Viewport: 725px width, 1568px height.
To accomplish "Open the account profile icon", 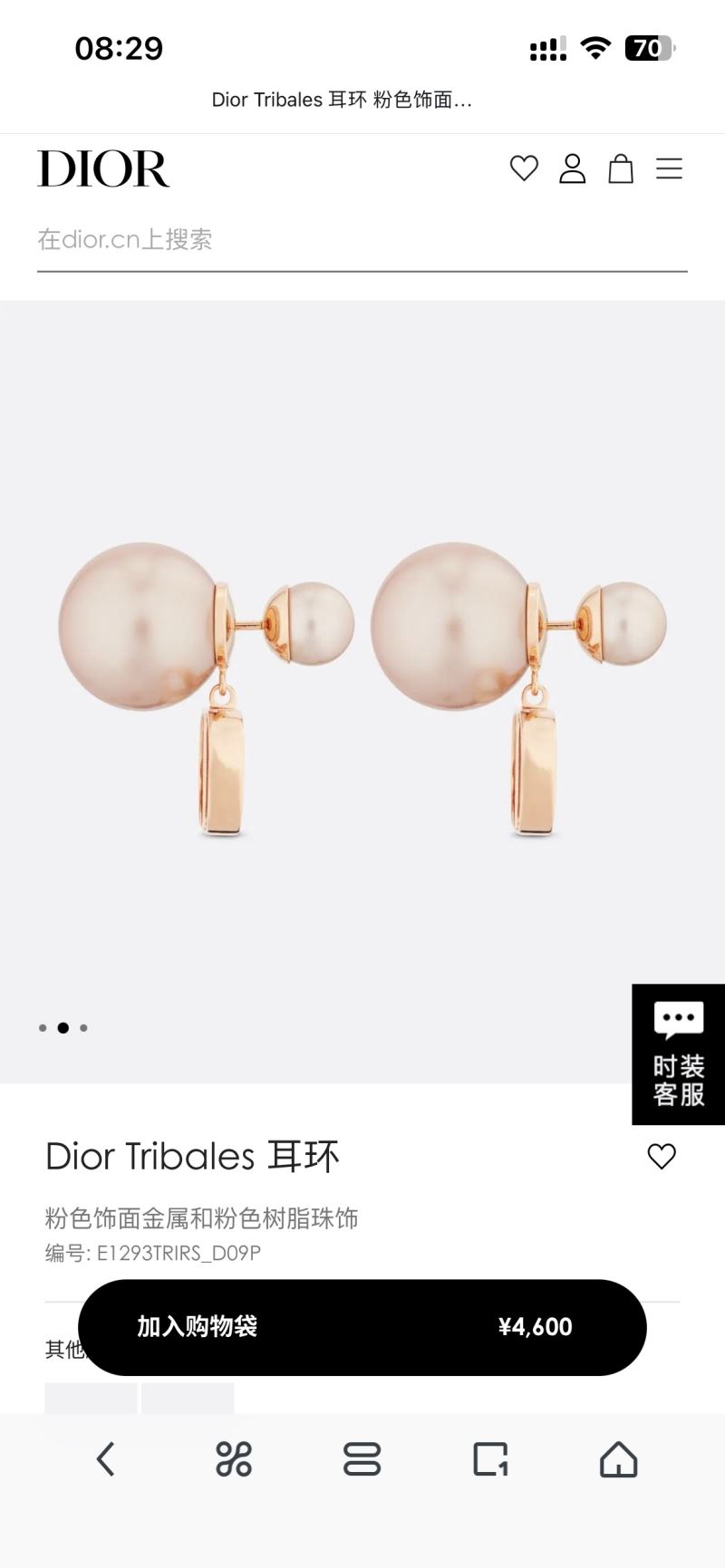I will (572, 169).
